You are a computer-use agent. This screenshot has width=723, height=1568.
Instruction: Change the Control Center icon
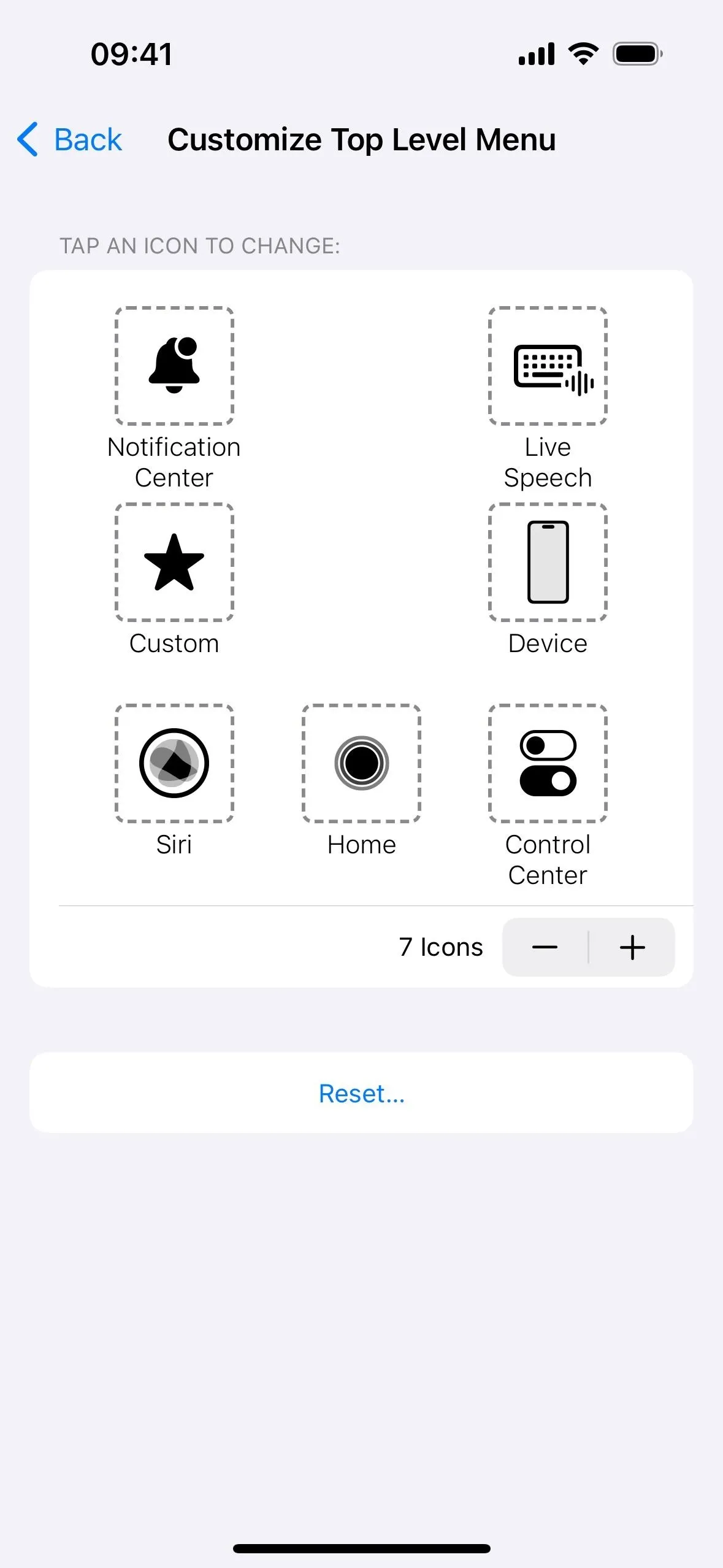[x=548, y=763]
